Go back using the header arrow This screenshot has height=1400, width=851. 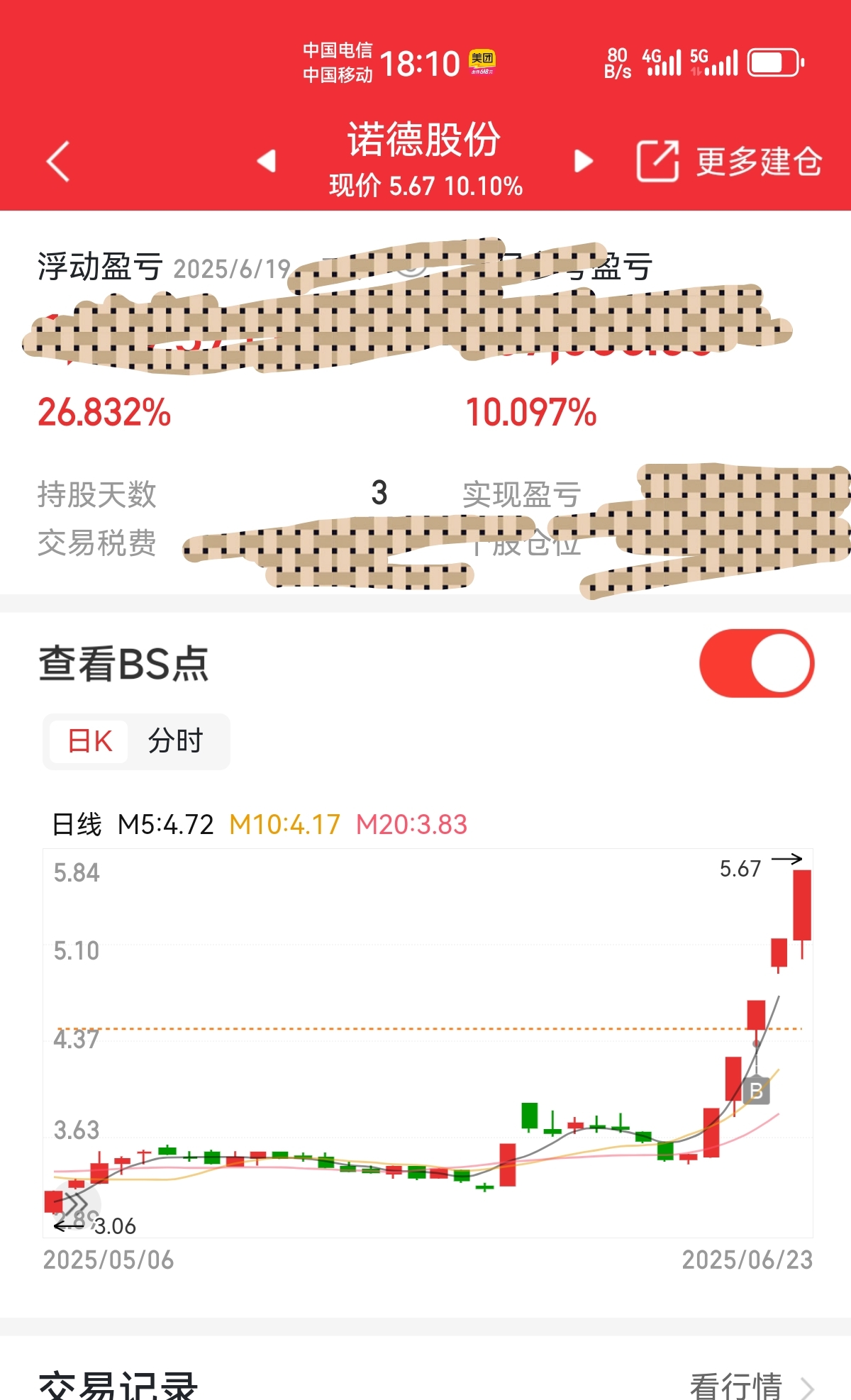pyautogui.click(x=58, y=161)
